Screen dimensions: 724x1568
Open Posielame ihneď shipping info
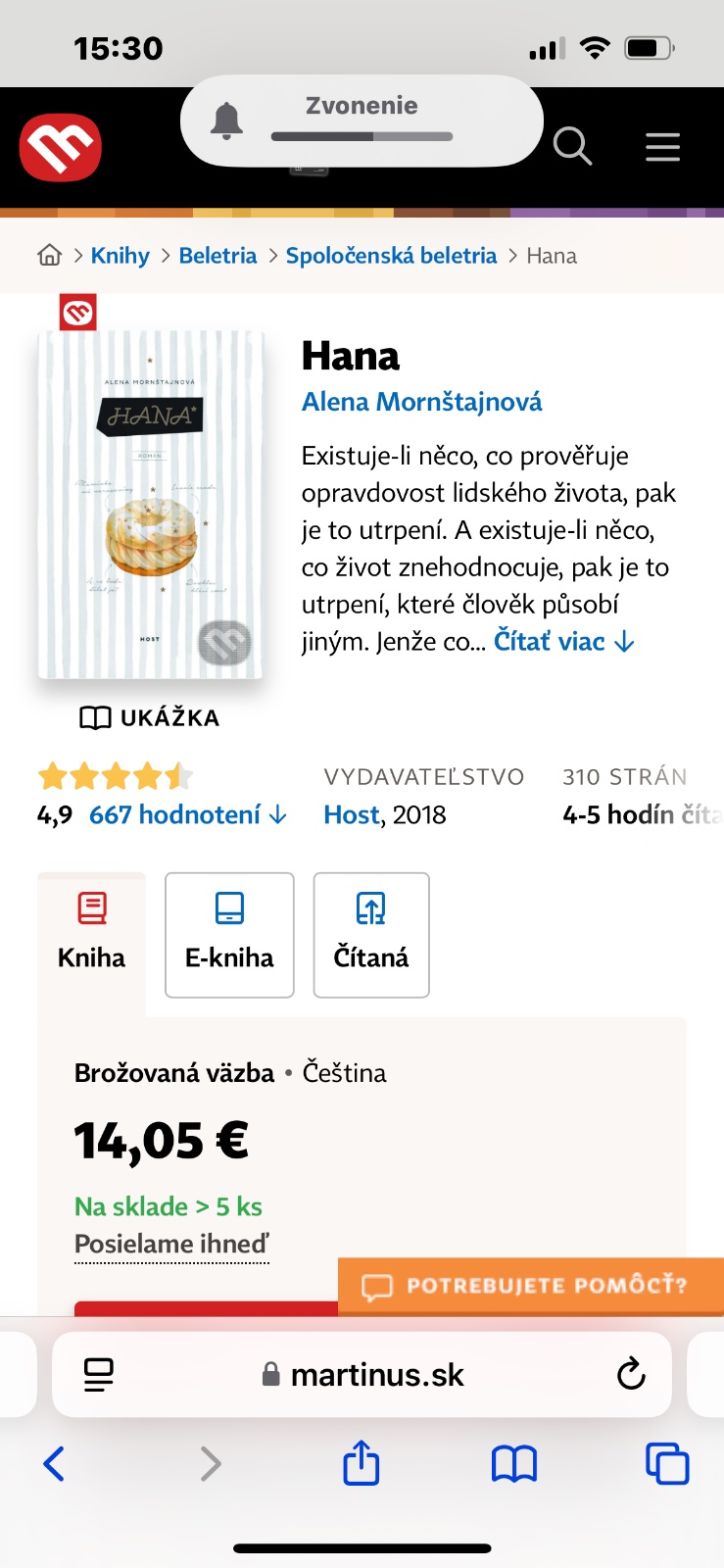171,1244
